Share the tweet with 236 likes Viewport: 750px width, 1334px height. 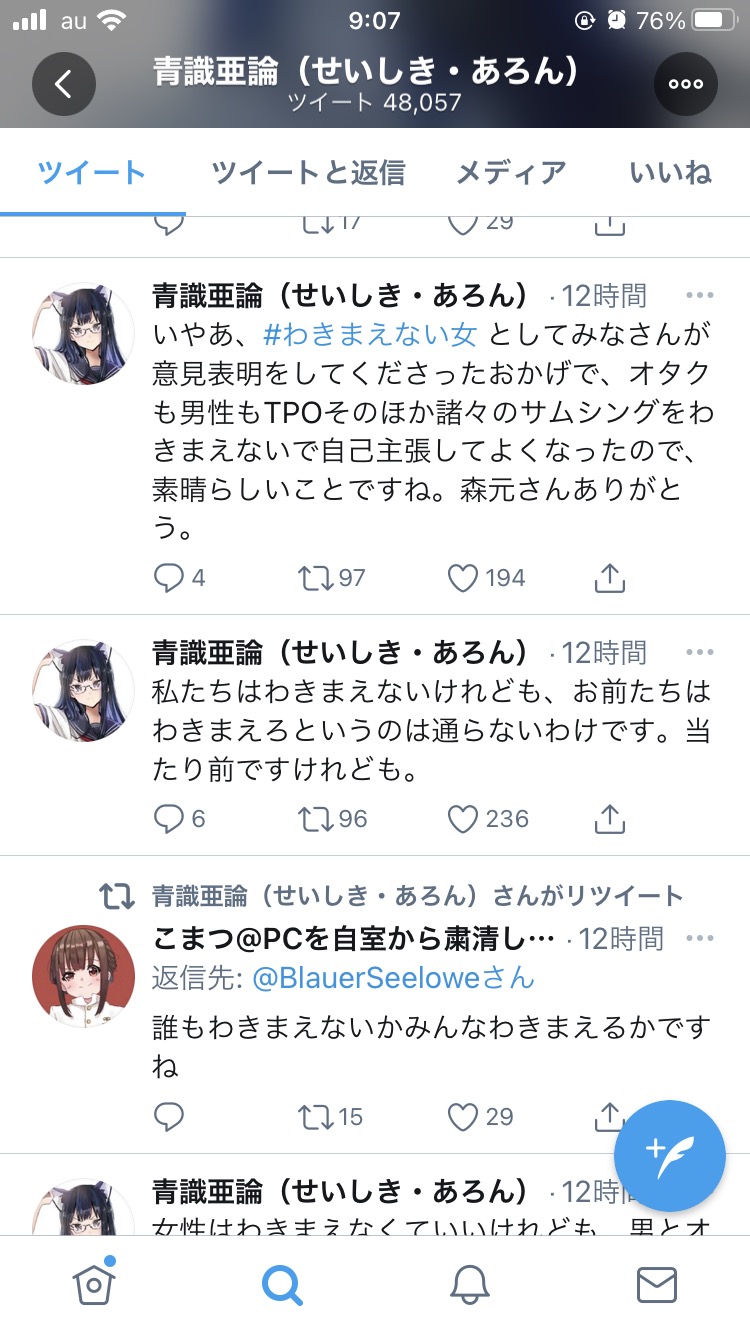pyautogui.click(x=609, y=819)
